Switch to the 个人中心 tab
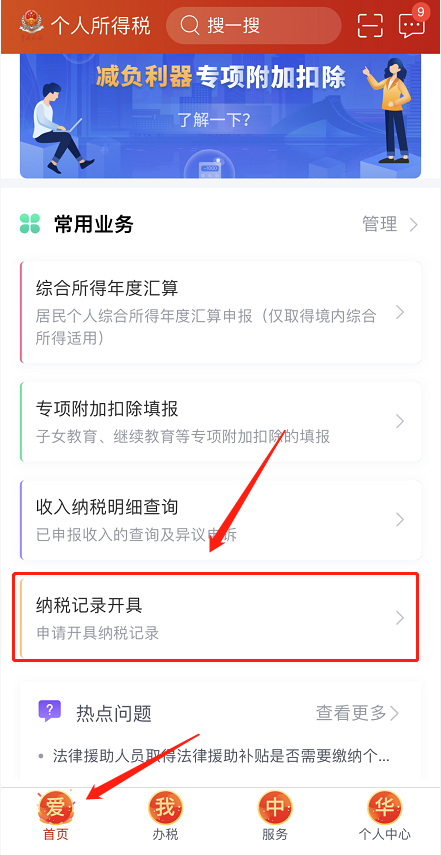Image resolution: width=441 pixels, height=855 pixels. point(384,816)
